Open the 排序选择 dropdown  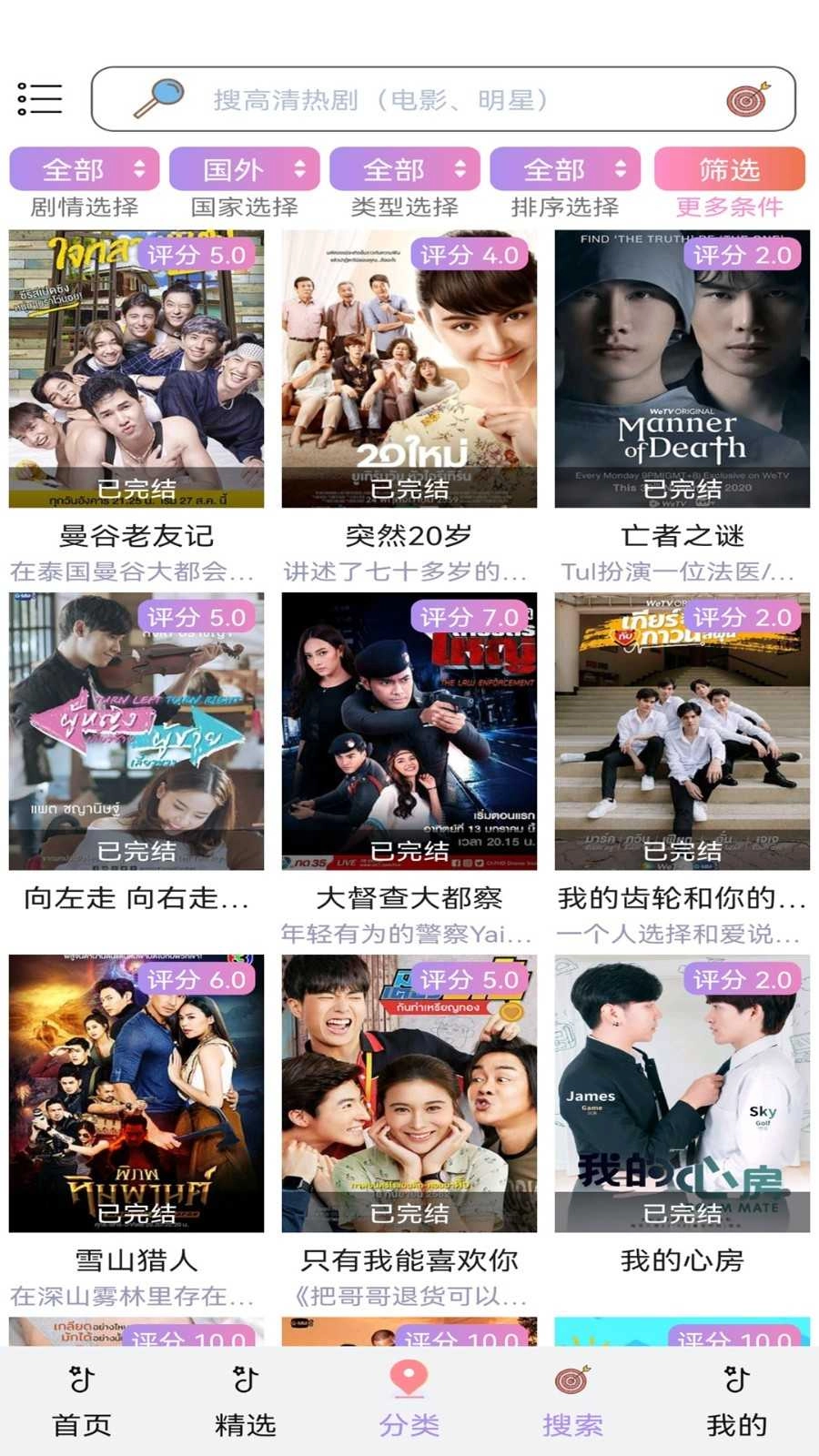(x=566, y=168)
